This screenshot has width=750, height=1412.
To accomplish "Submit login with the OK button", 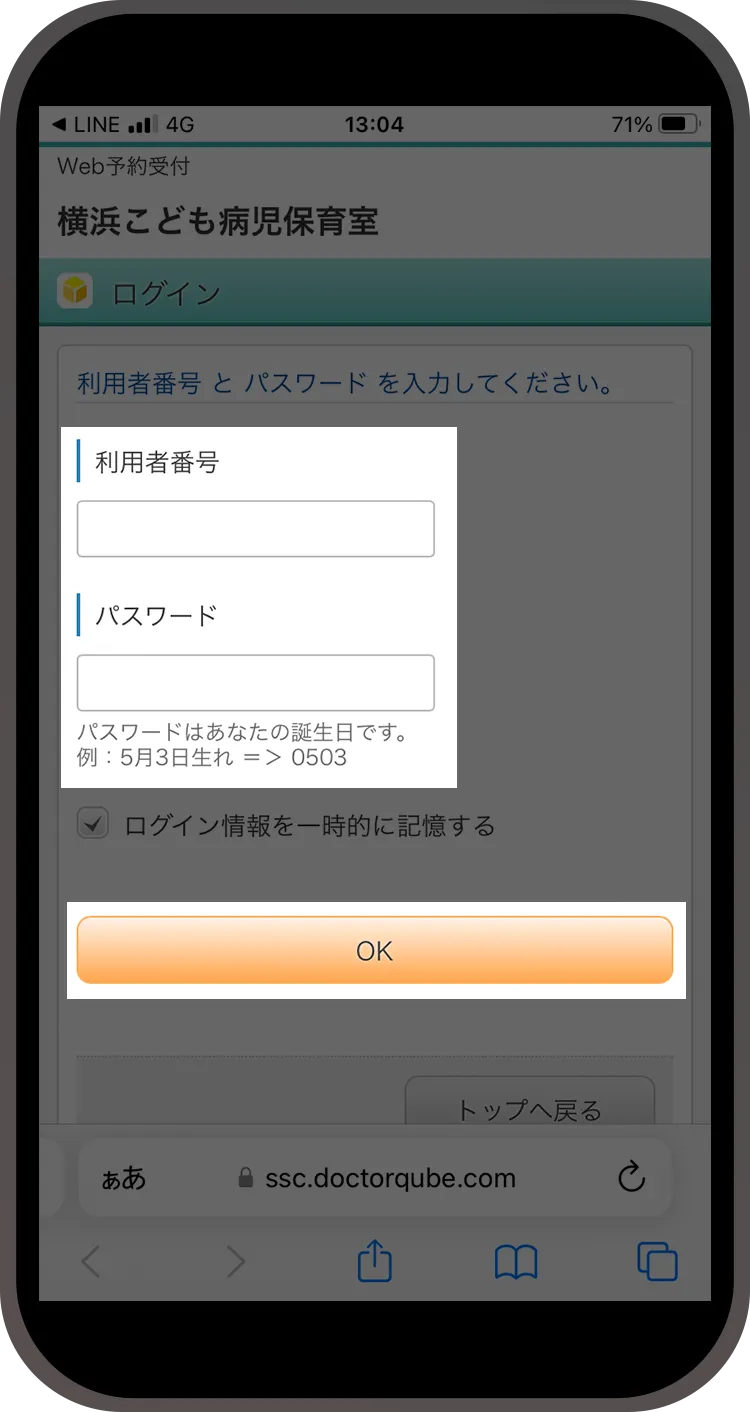I will [375, 950].
